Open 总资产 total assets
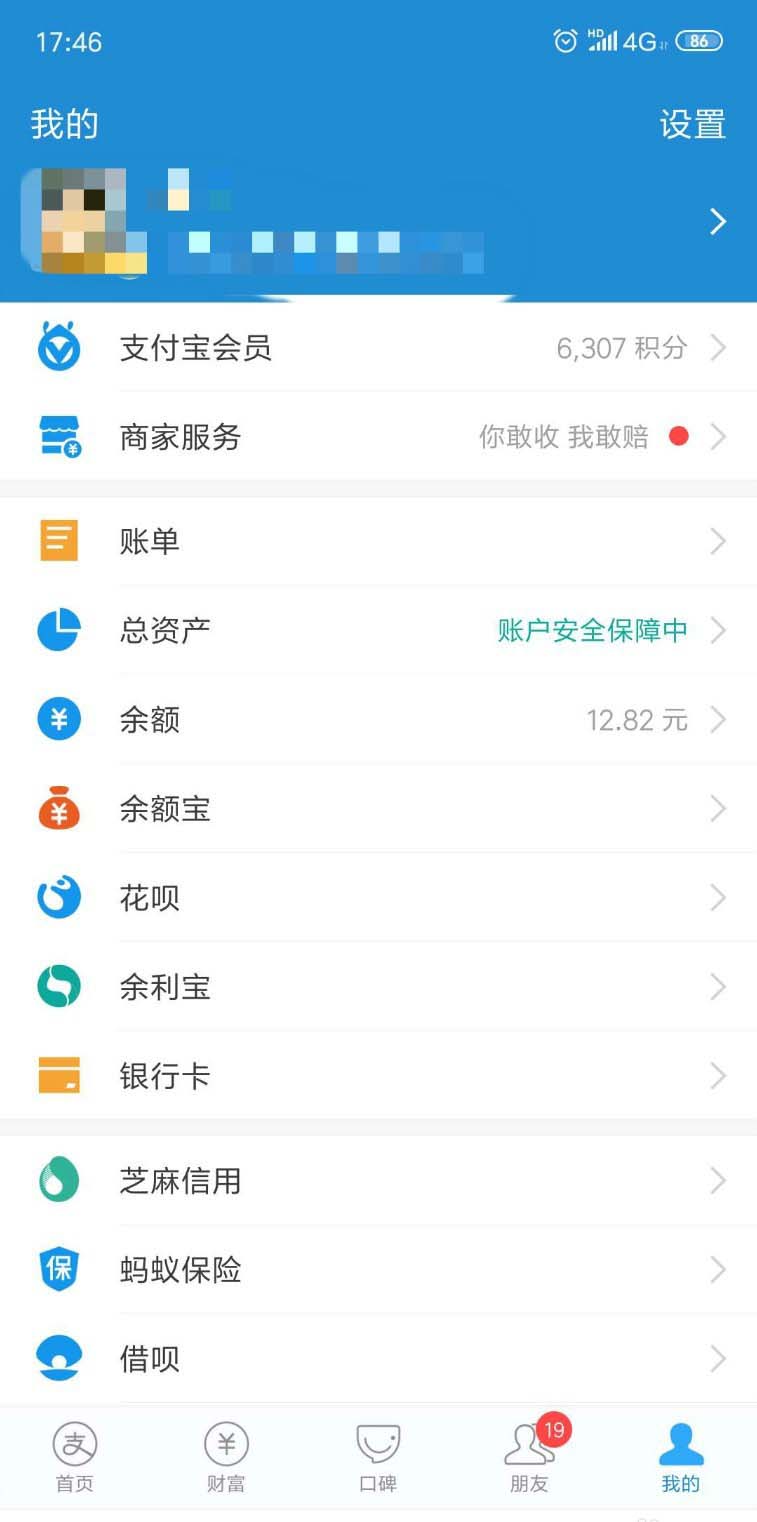The width and height of the screenshot is (757, 1522). (x=378, y=631)
